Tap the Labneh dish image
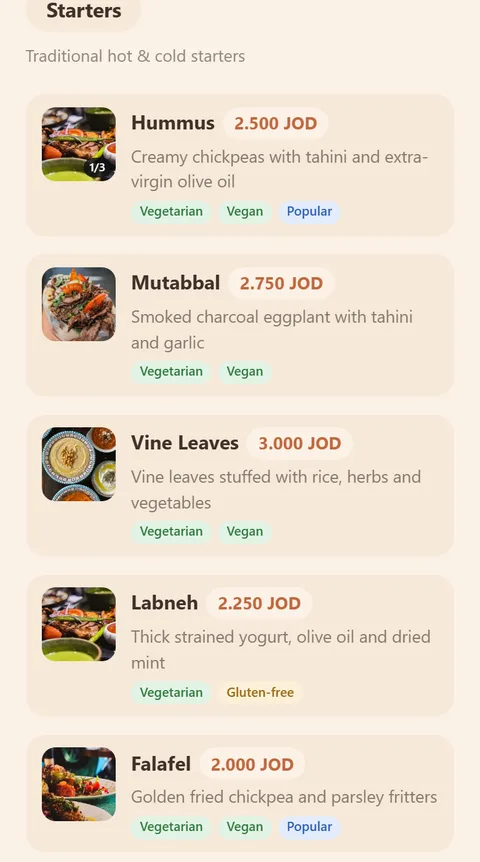Viewport: 480px width, 862px height. tap(79, 624)
